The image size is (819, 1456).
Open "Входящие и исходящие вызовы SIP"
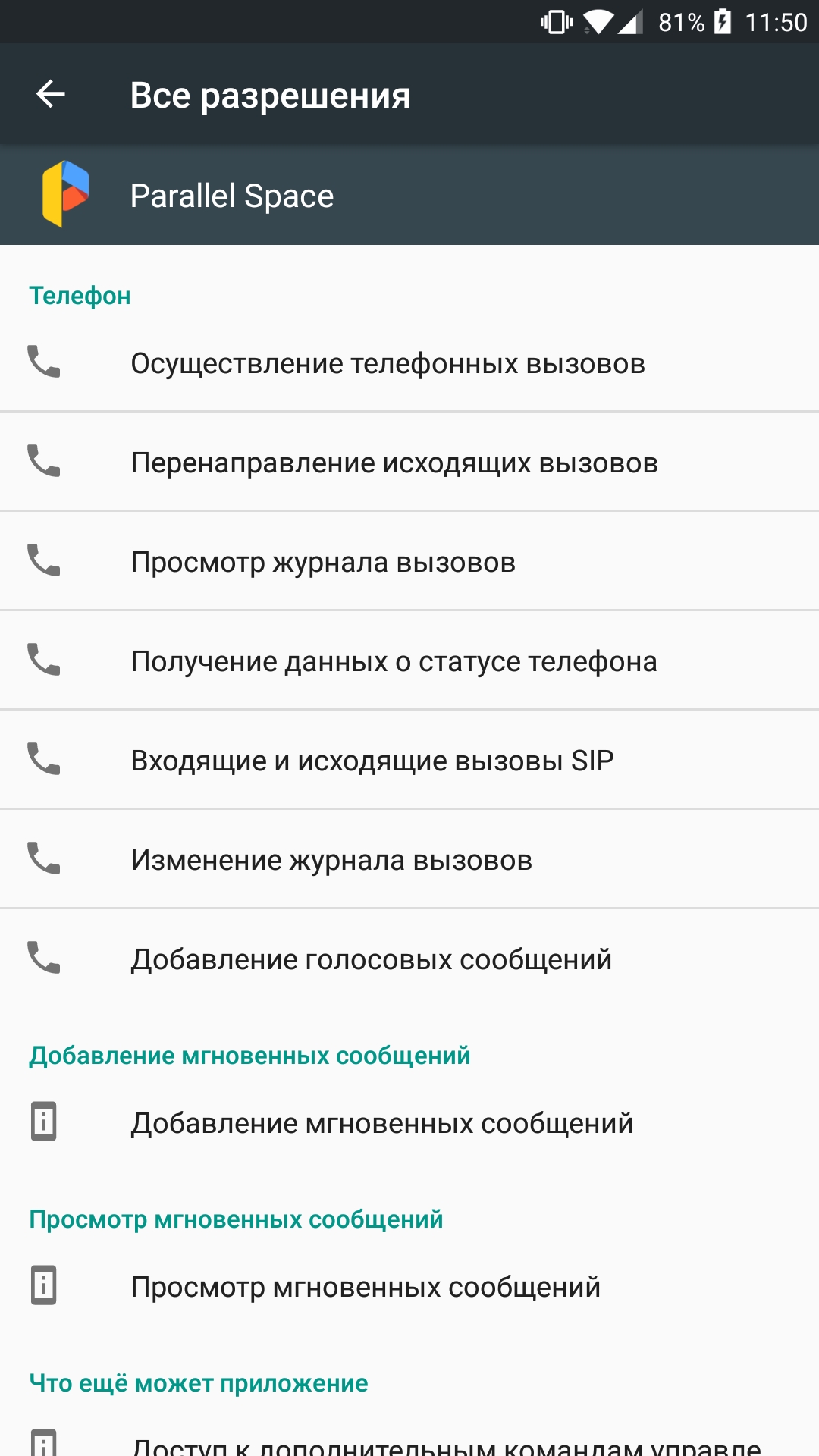pos(409,760)
